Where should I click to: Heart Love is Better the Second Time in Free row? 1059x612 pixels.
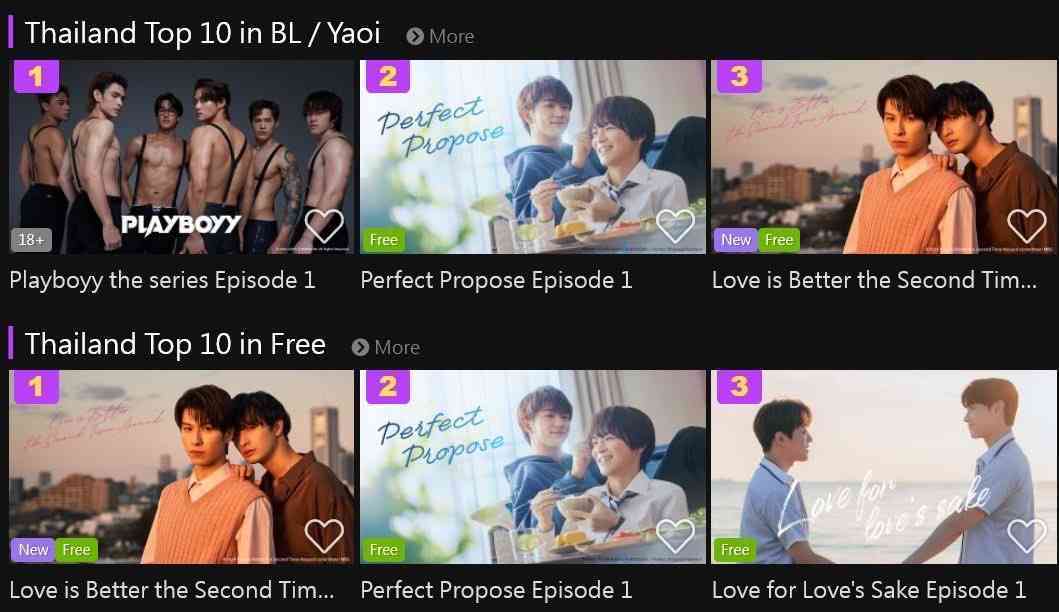tap(324, 537)
